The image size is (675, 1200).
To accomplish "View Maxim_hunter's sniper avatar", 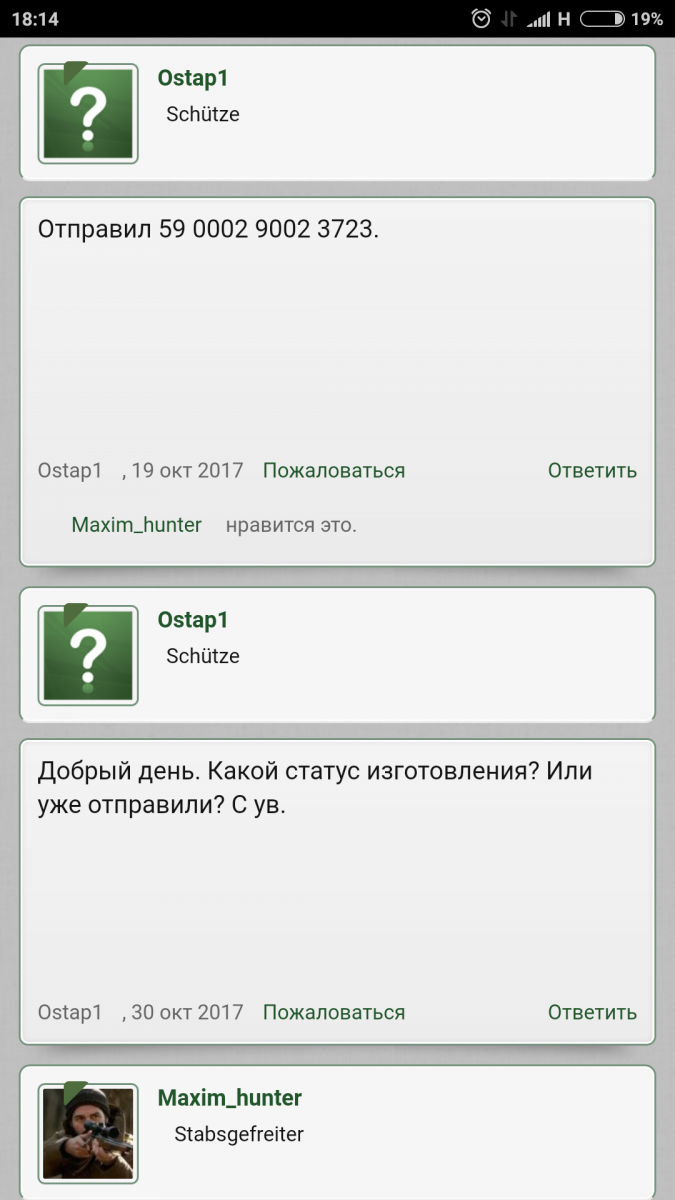I will click(88, 1133).
